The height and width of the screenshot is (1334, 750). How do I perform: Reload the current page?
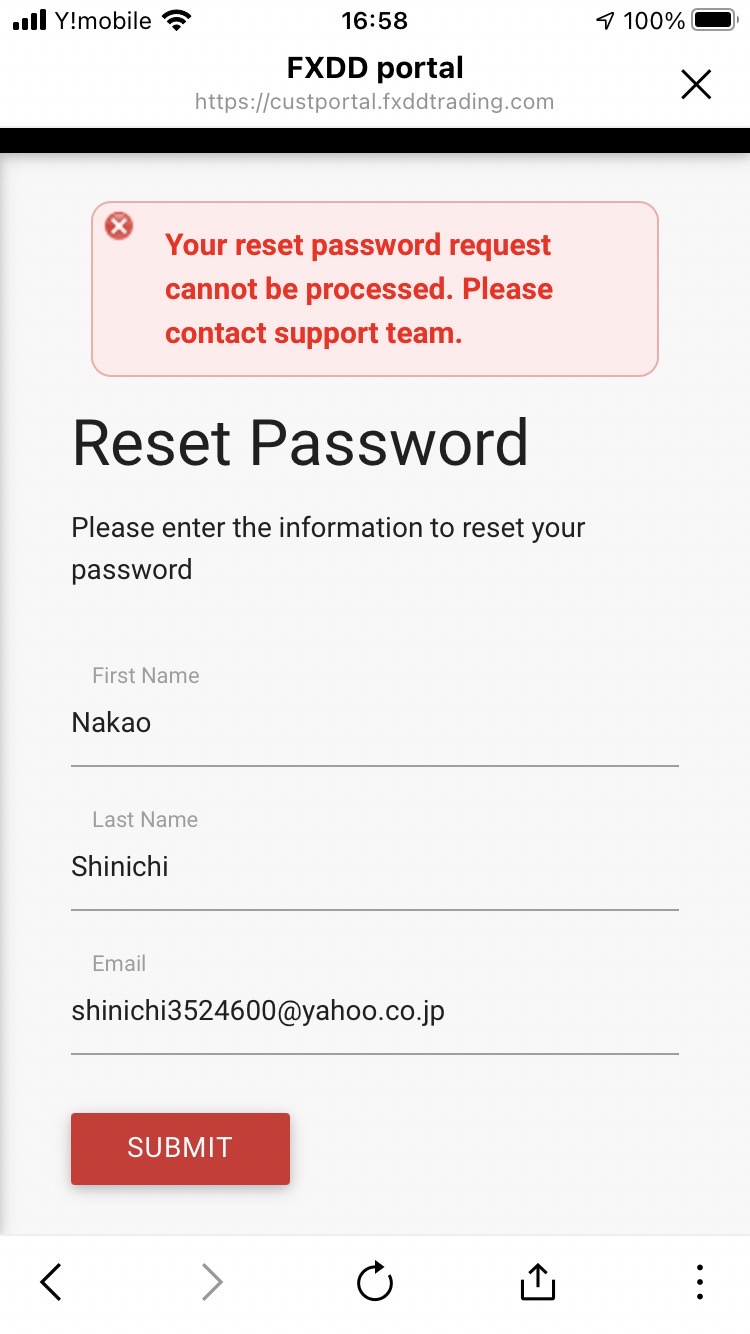(x=375, y=1281)
